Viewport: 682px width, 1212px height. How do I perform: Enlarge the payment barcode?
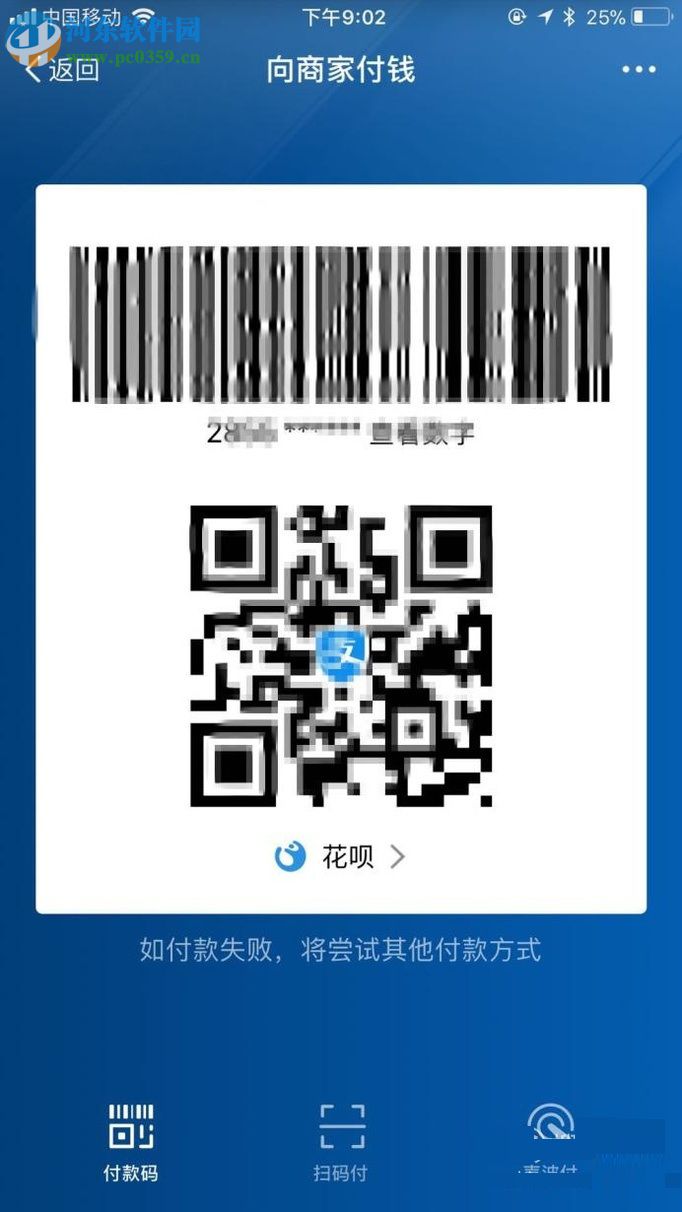click(341, 323)
